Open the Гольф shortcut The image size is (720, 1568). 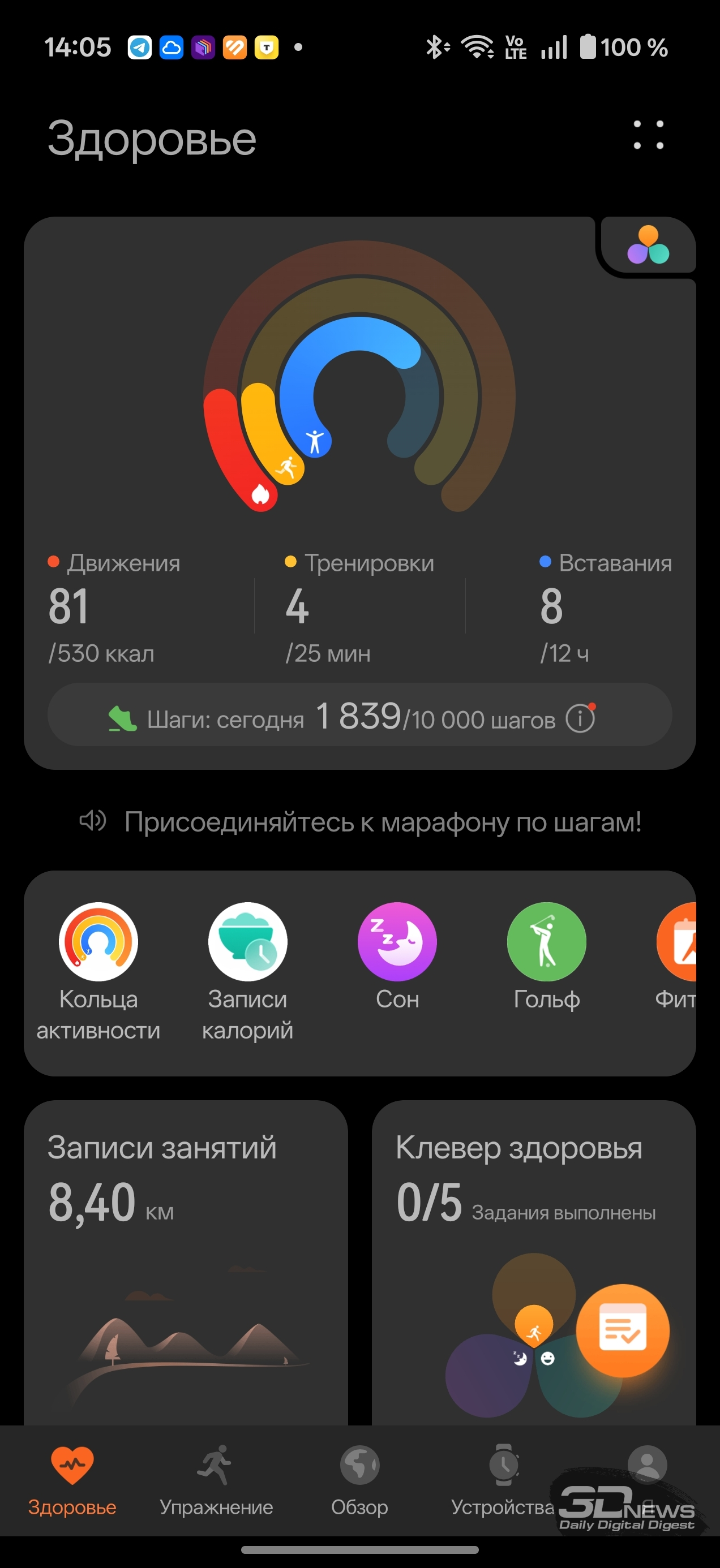click(x=546, y=941)
